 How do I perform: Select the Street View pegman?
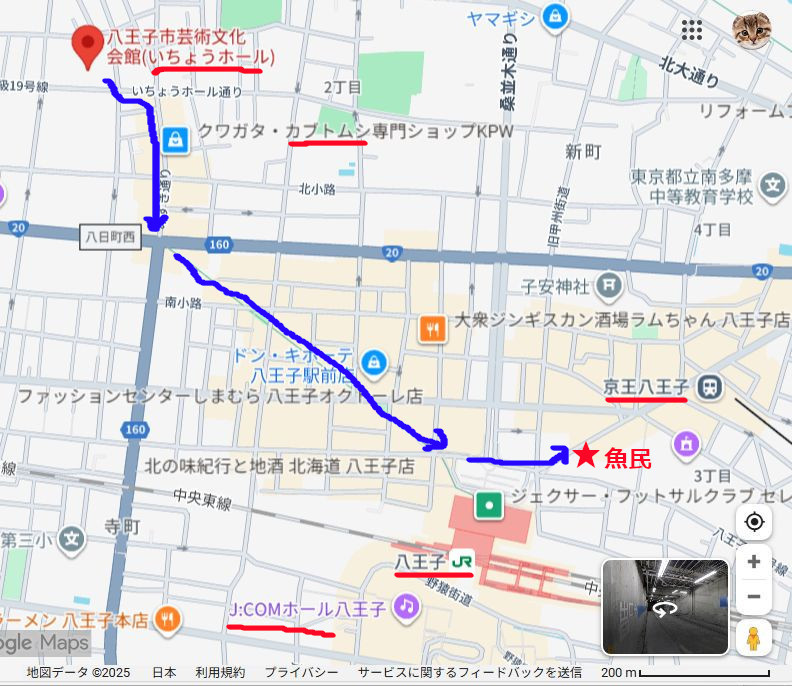tap(754, 637)
